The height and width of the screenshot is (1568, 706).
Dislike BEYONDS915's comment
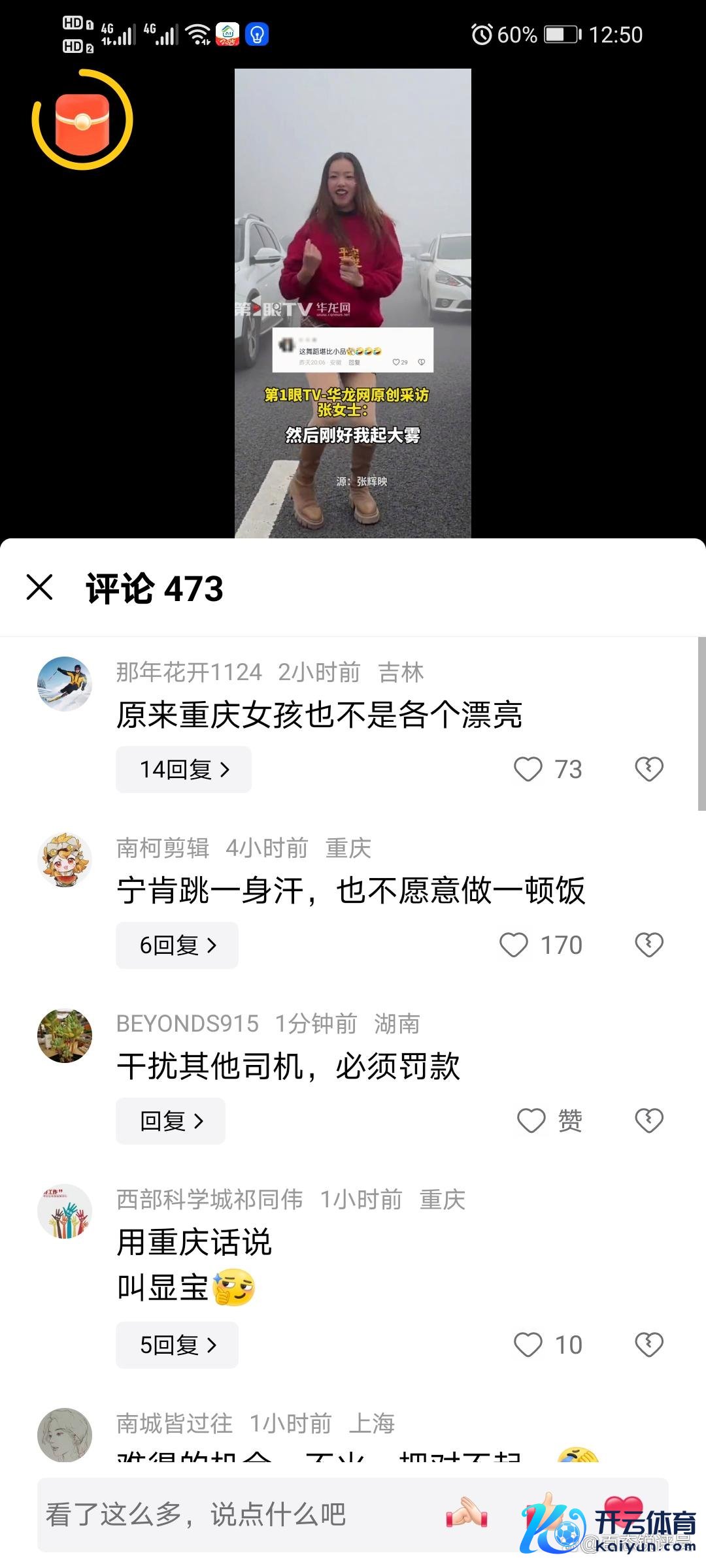pos(649,1121)
